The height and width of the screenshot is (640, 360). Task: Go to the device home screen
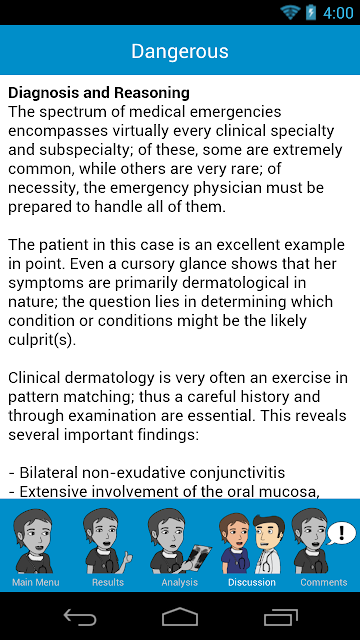[180, 616]
